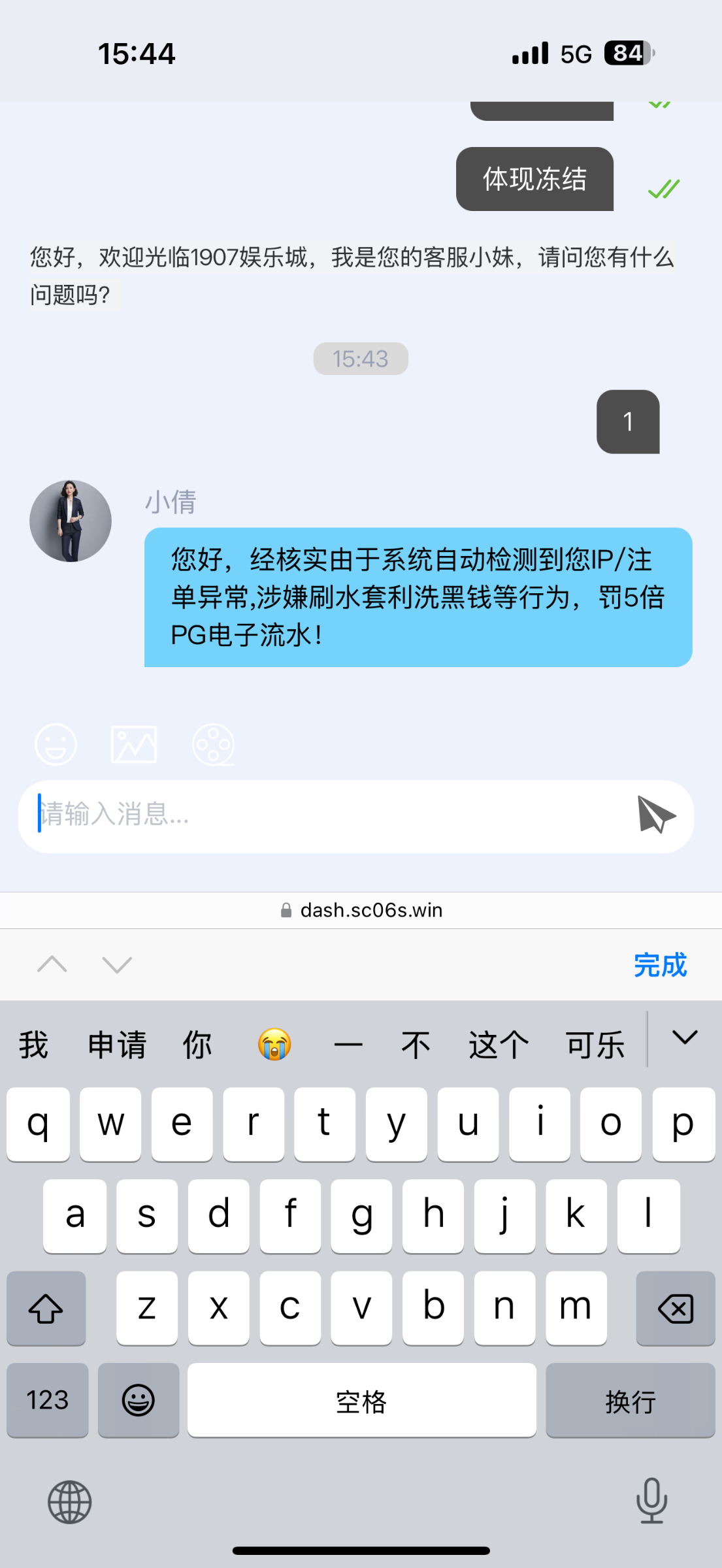The image size is (722, 1568).
Task: Tap the padlock icon next to the URL
Action: pyautogui.click(x=286, y=909)
